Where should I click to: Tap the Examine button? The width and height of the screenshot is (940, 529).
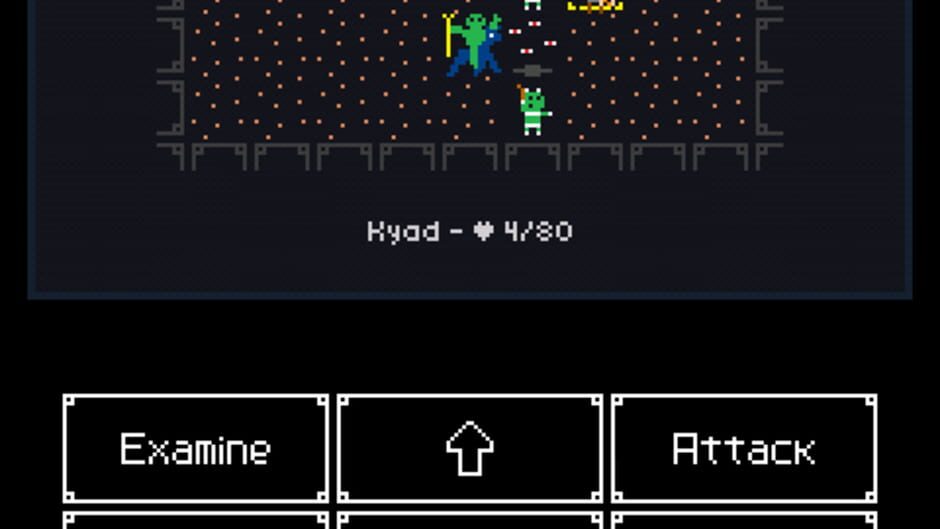tap(195, 448)
